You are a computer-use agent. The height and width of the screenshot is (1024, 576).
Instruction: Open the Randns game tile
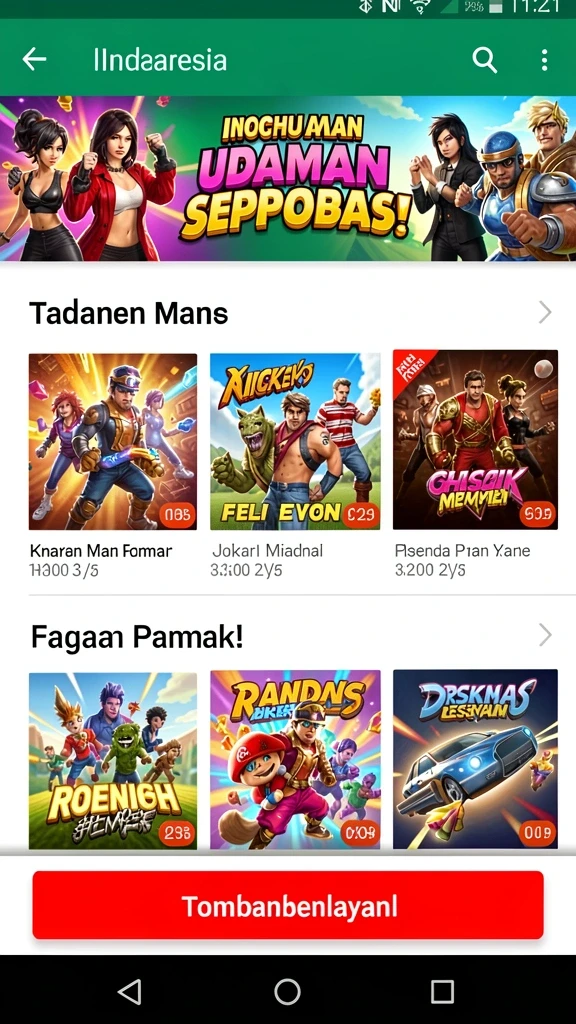coord(295,760)
